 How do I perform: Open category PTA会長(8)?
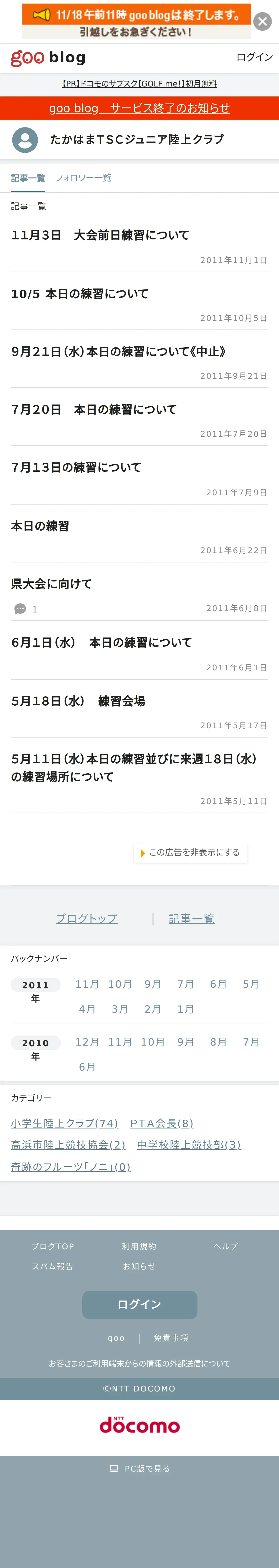(162, 1123)
